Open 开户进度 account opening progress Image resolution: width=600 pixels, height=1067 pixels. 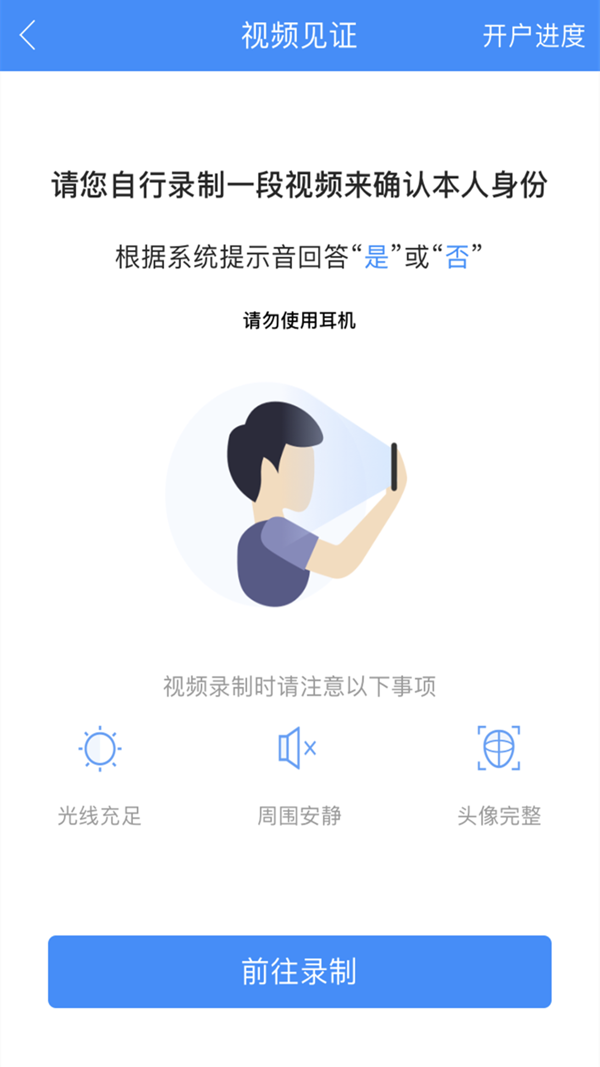534,35
